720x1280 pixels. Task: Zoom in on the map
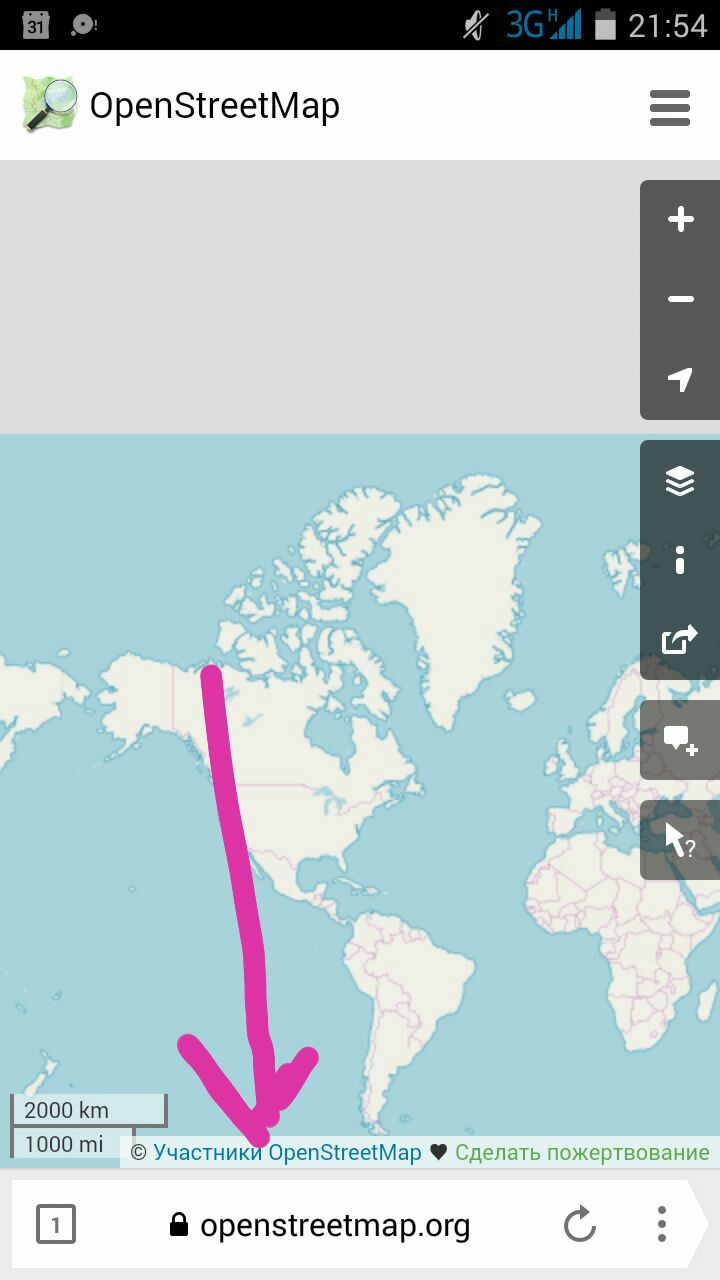(680, 220)
